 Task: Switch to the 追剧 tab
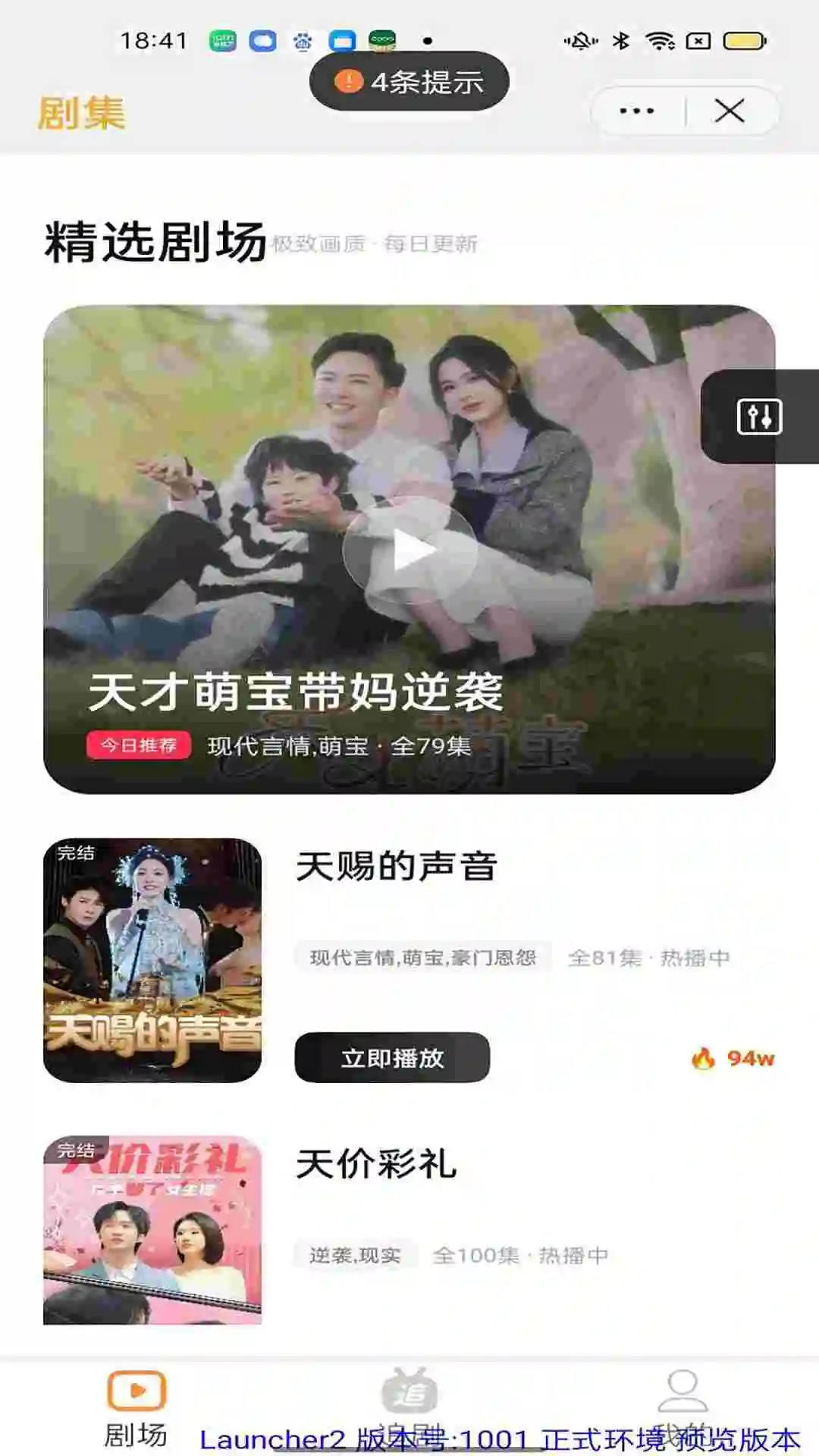409,1409
